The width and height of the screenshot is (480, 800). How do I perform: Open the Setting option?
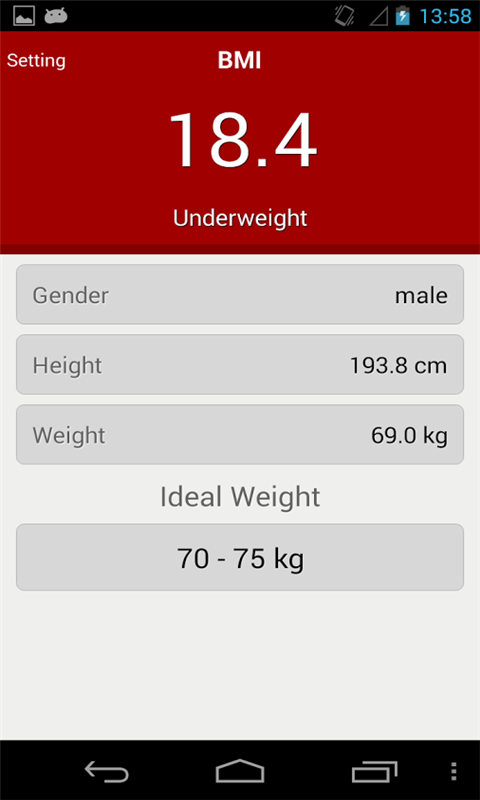pyautogui.click(x=36, y=61)
